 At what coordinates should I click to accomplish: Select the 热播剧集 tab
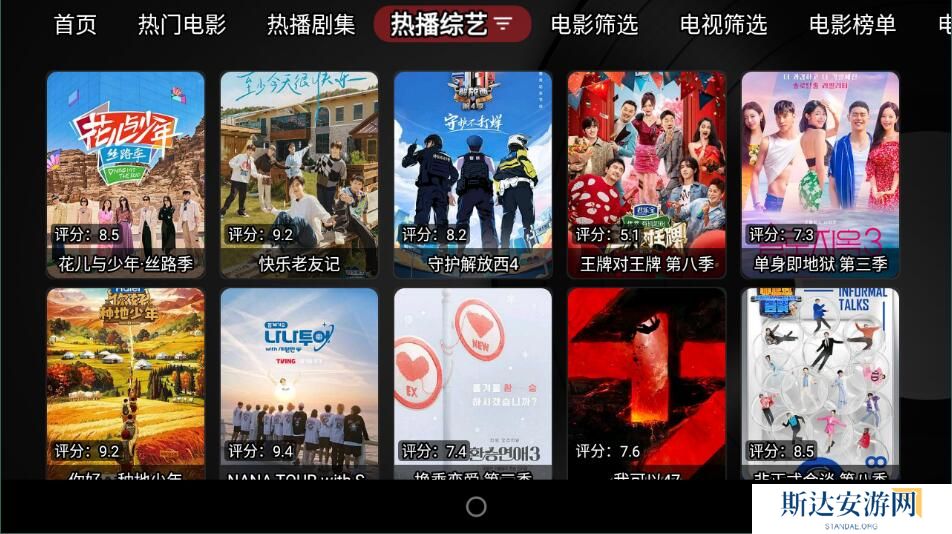coord(311,24)
